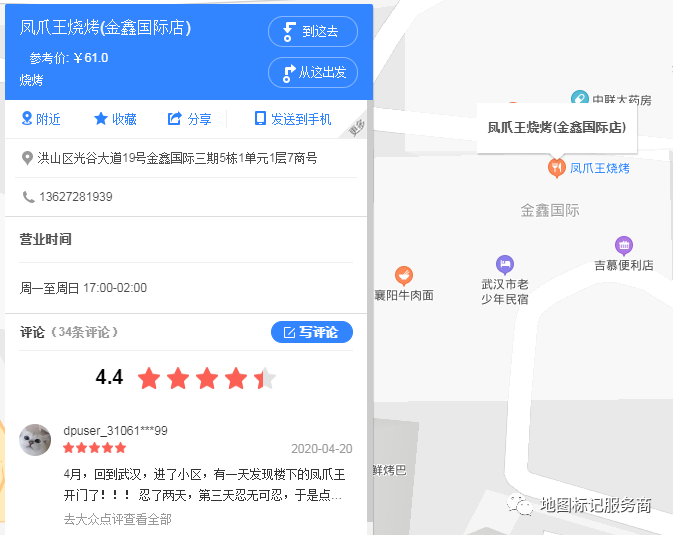This screenshot has width=673, height=535.
Task: Open 去大众点评查看全部 reviews link
Action: tap(117, 519)
